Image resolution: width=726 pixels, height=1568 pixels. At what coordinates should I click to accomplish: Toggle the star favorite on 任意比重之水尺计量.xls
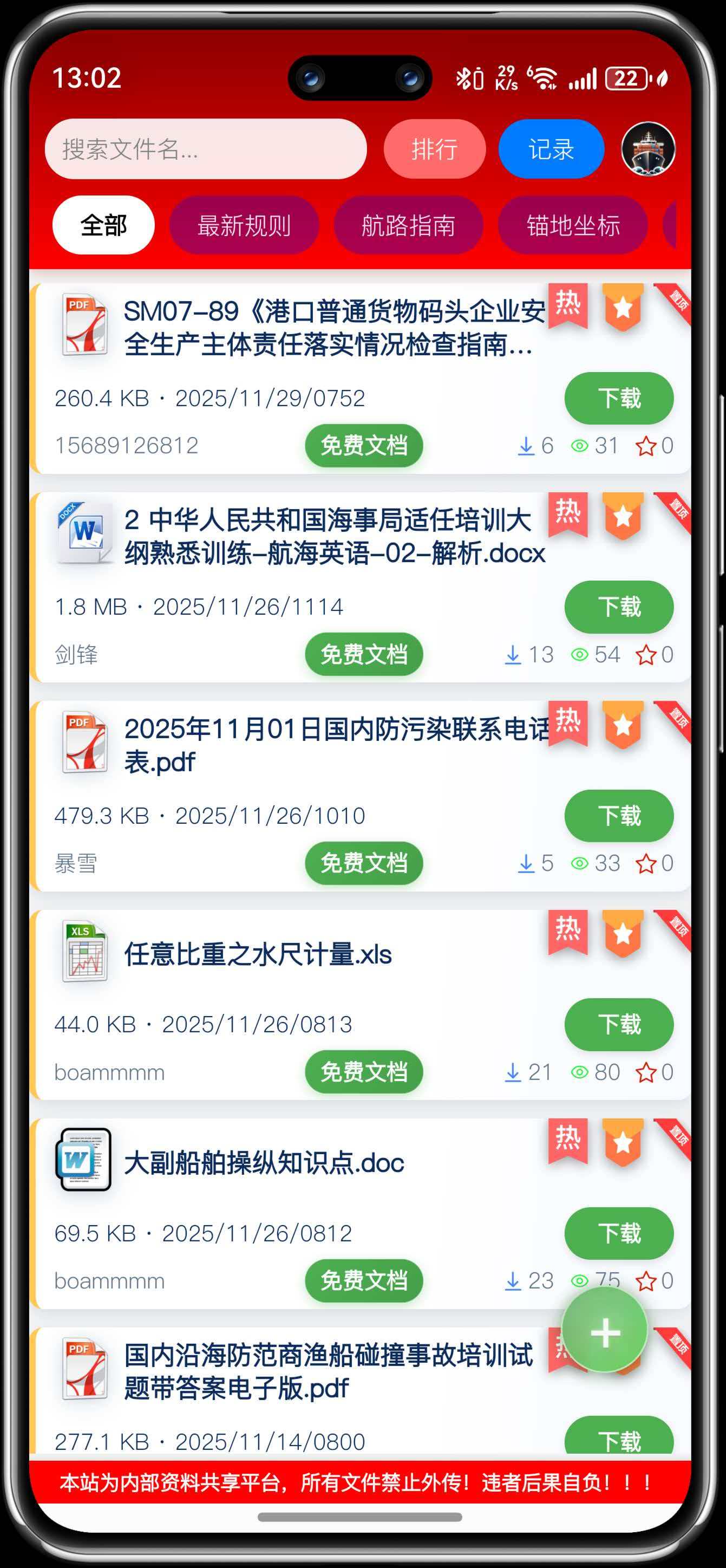tap(646, 1072)
